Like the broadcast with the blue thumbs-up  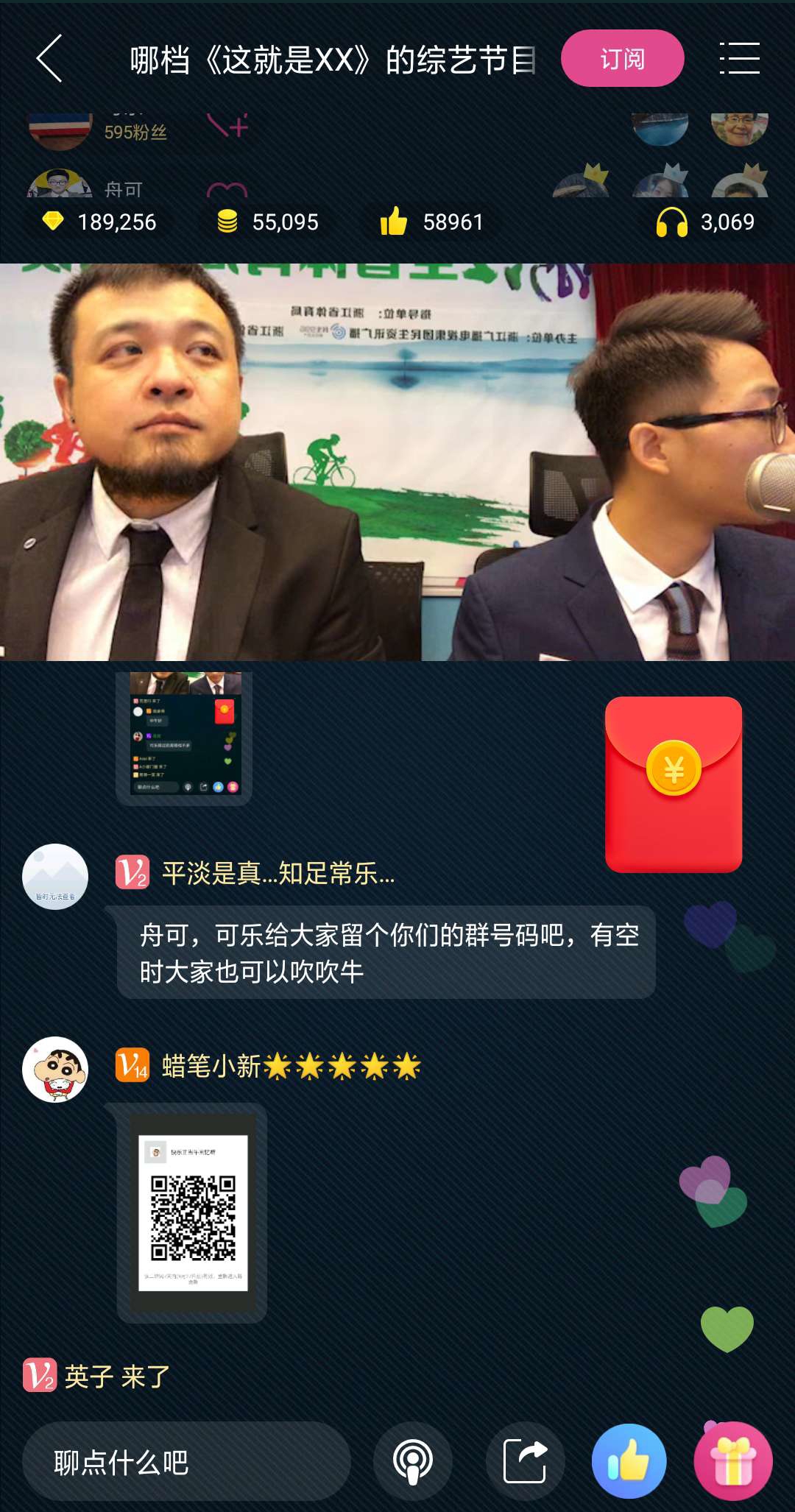[x=629, y=1462]
